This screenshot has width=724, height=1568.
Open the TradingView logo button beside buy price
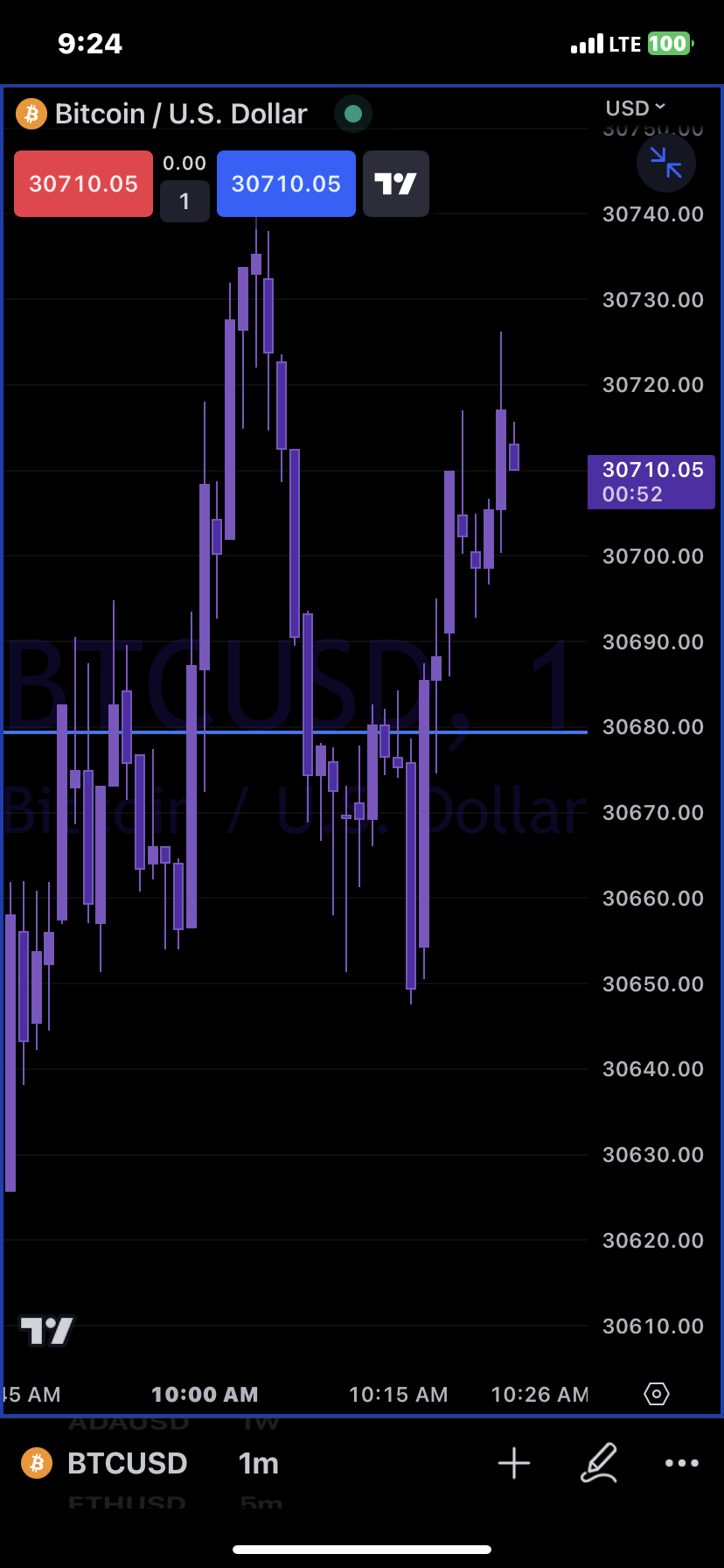396,184
